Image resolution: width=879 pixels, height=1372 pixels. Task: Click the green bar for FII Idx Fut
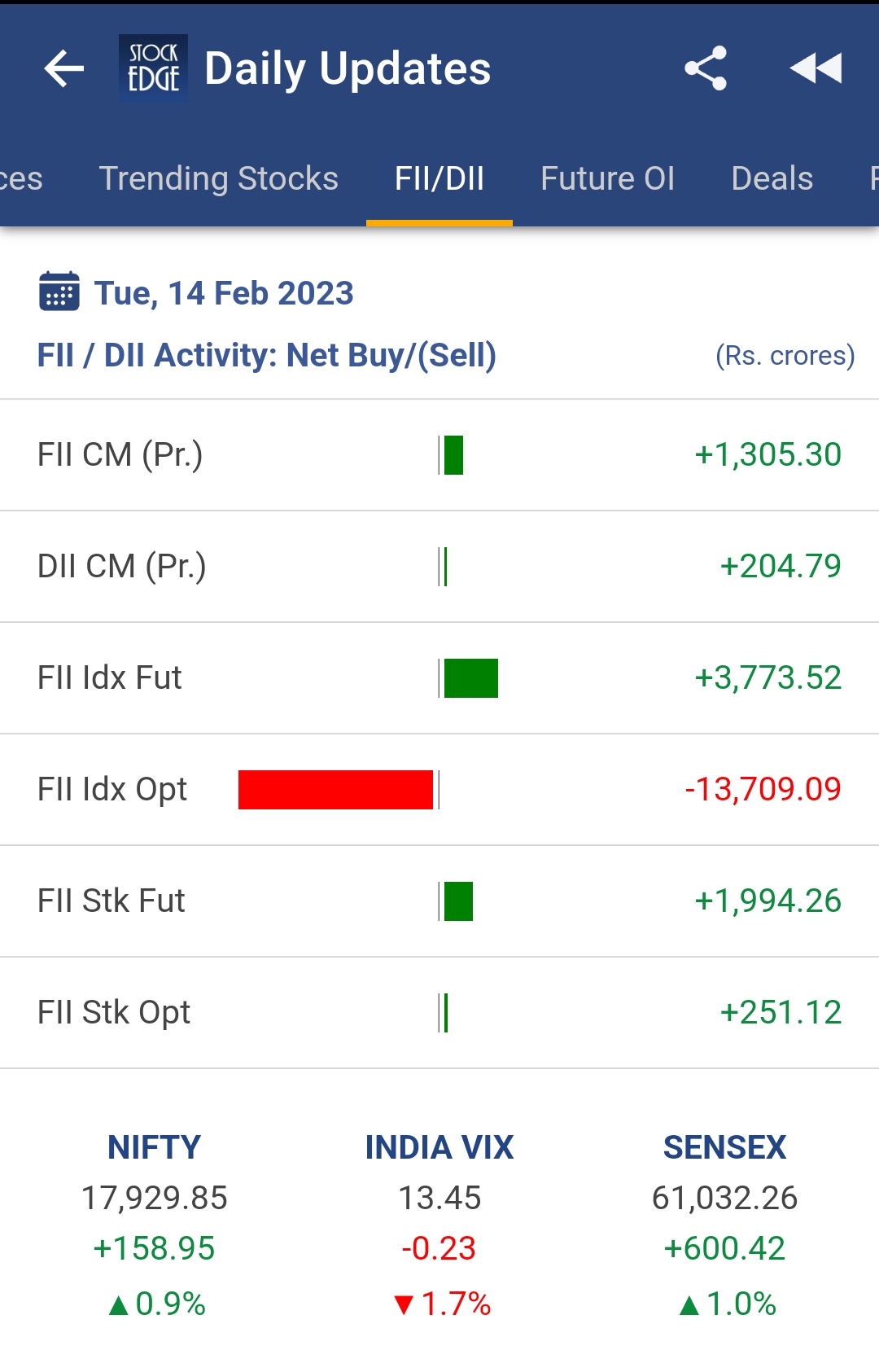470,677
